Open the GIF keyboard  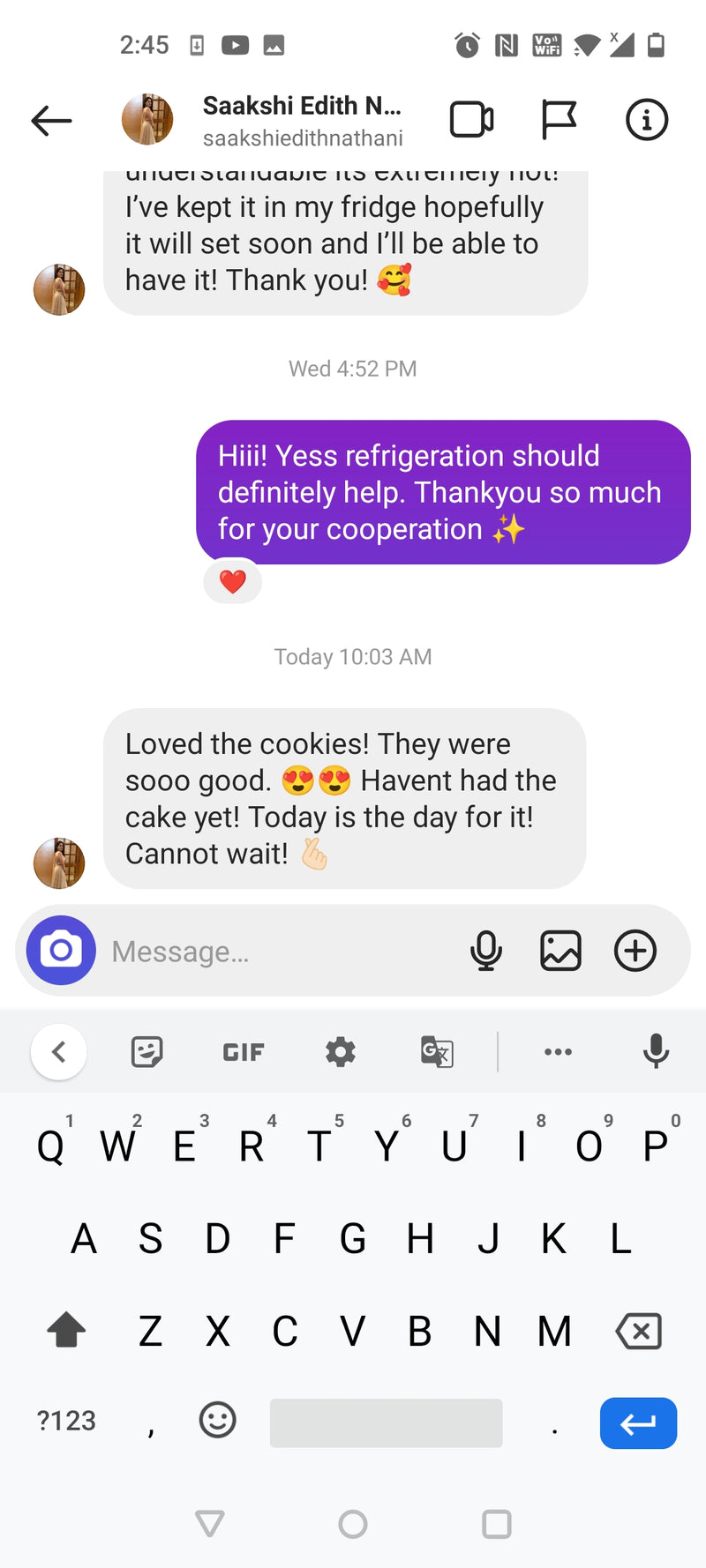(244, 1051)
